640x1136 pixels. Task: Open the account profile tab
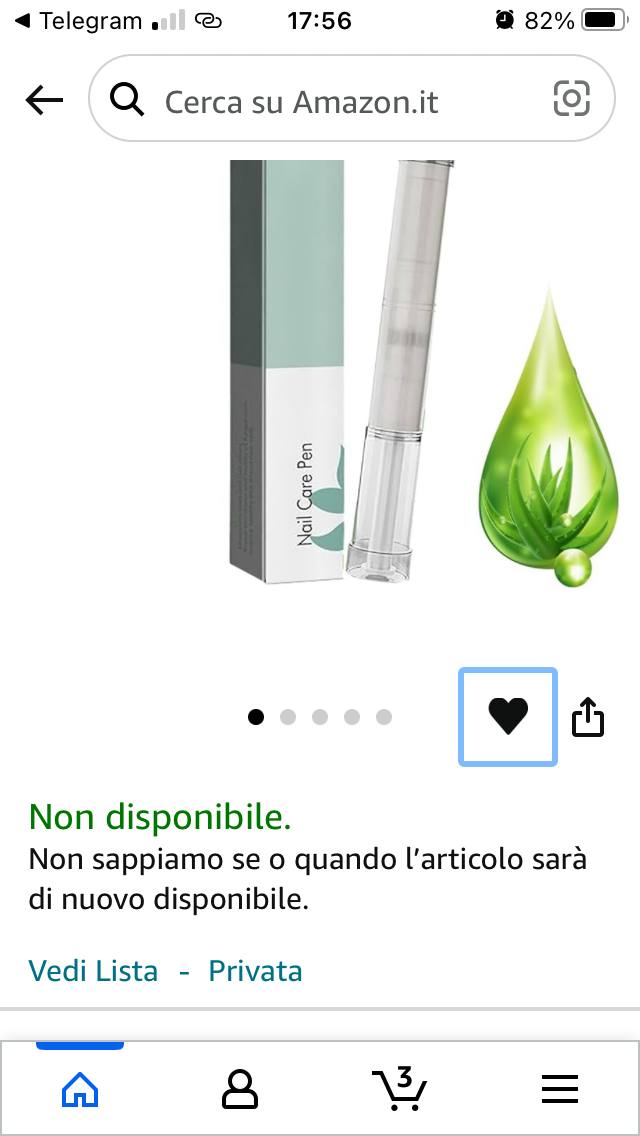(240, 1088)
